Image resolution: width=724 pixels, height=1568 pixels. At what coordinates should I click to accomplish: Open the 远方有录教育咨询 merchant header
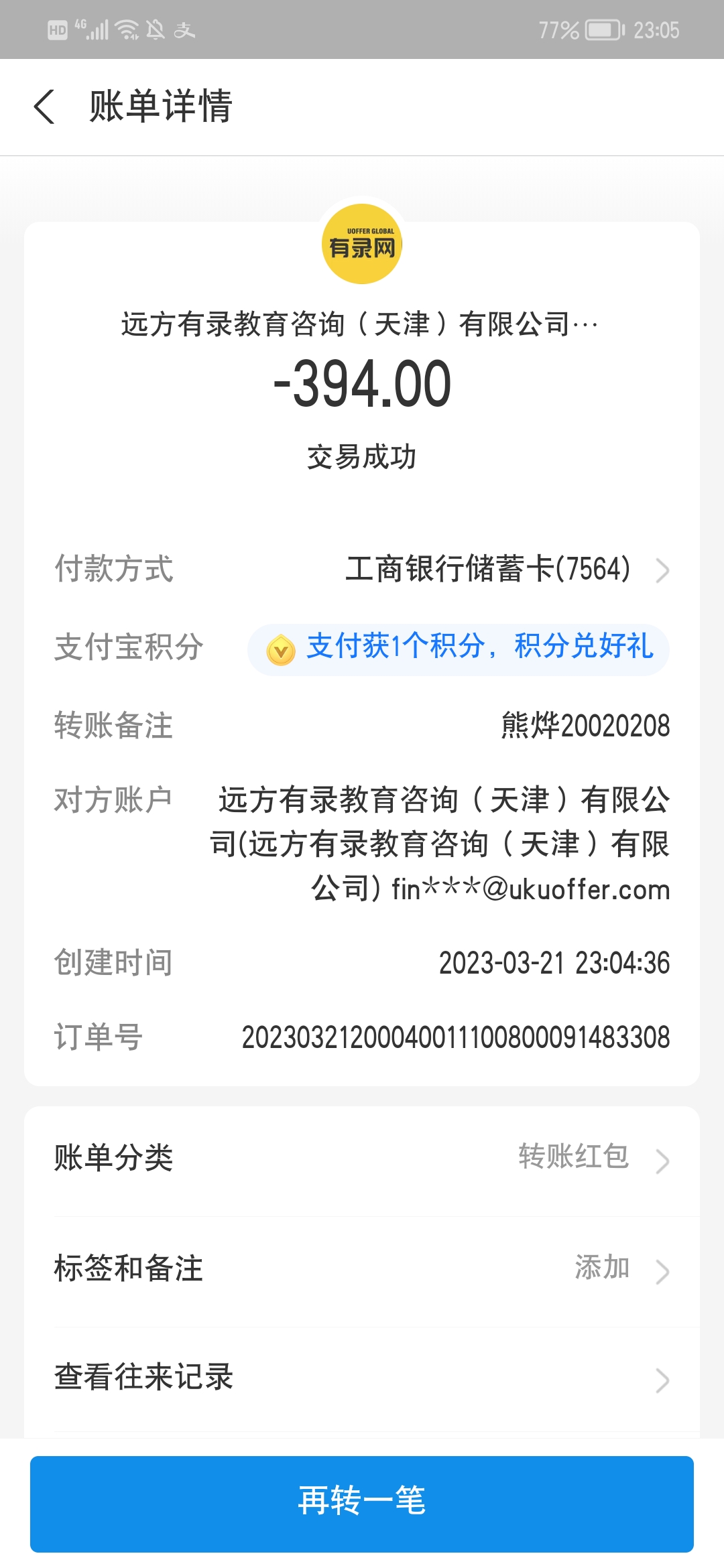pos(360,324)
